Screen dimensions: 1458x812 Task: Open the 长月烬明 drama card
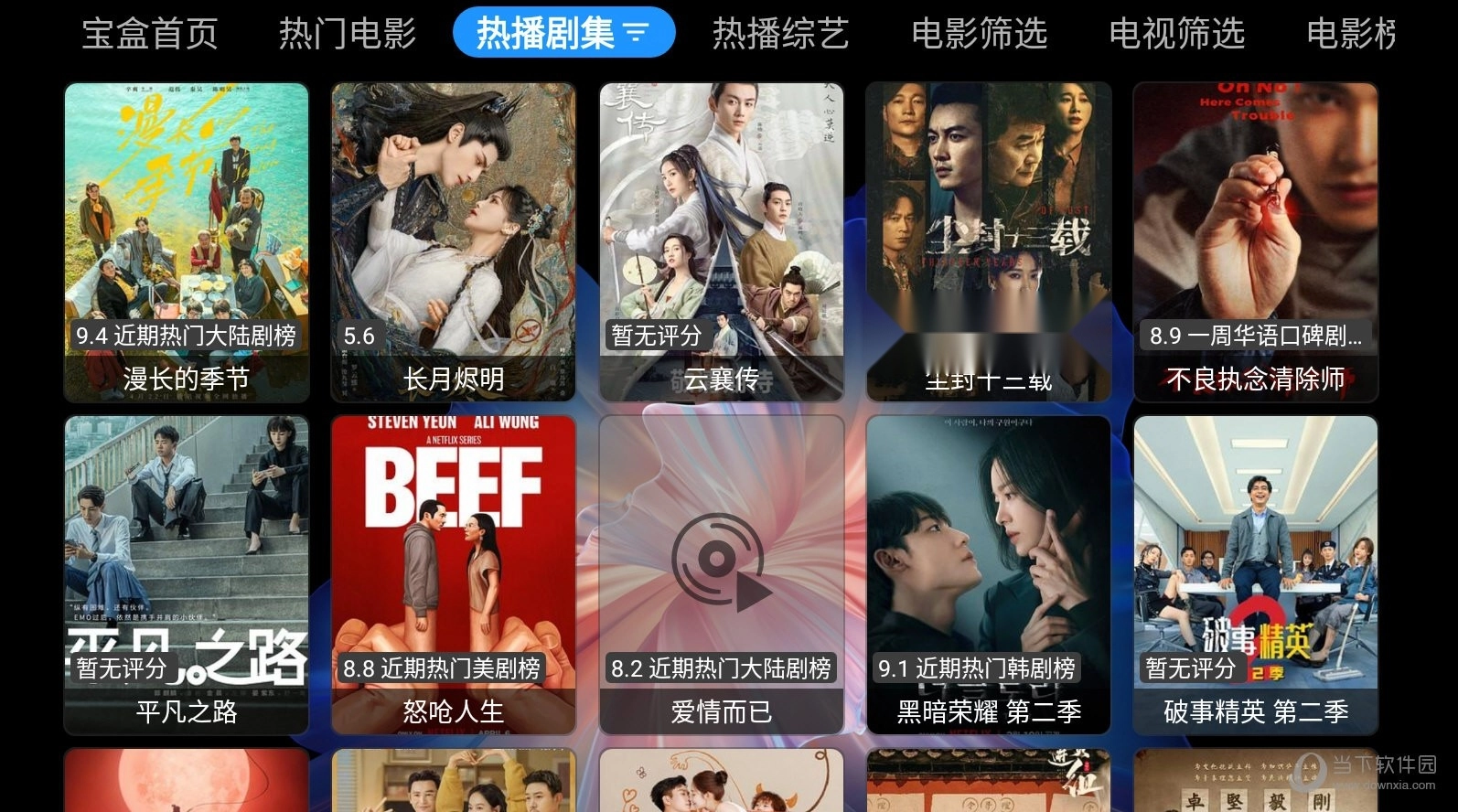(x=454, y=242)
